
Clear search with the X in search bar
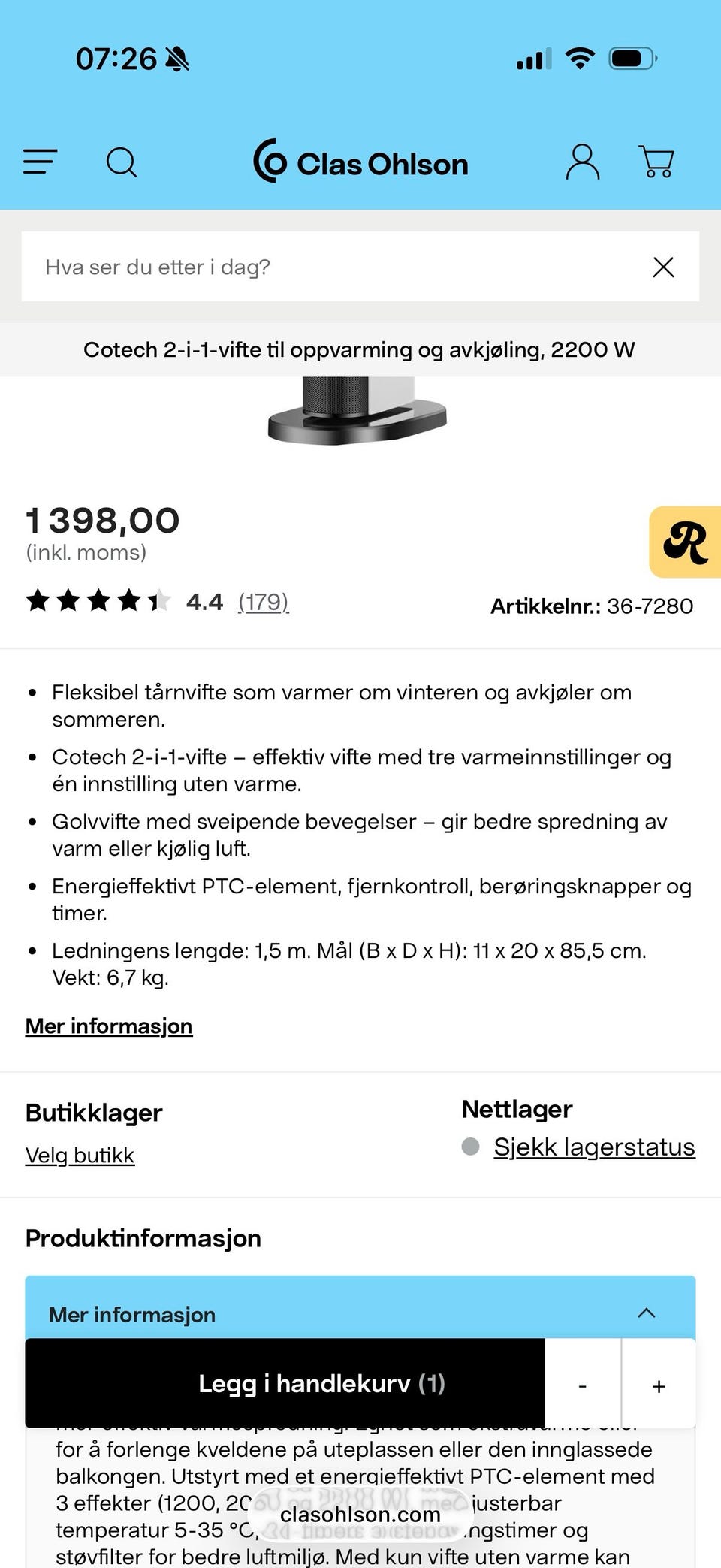pyautogui.click(x=664, y=267)
